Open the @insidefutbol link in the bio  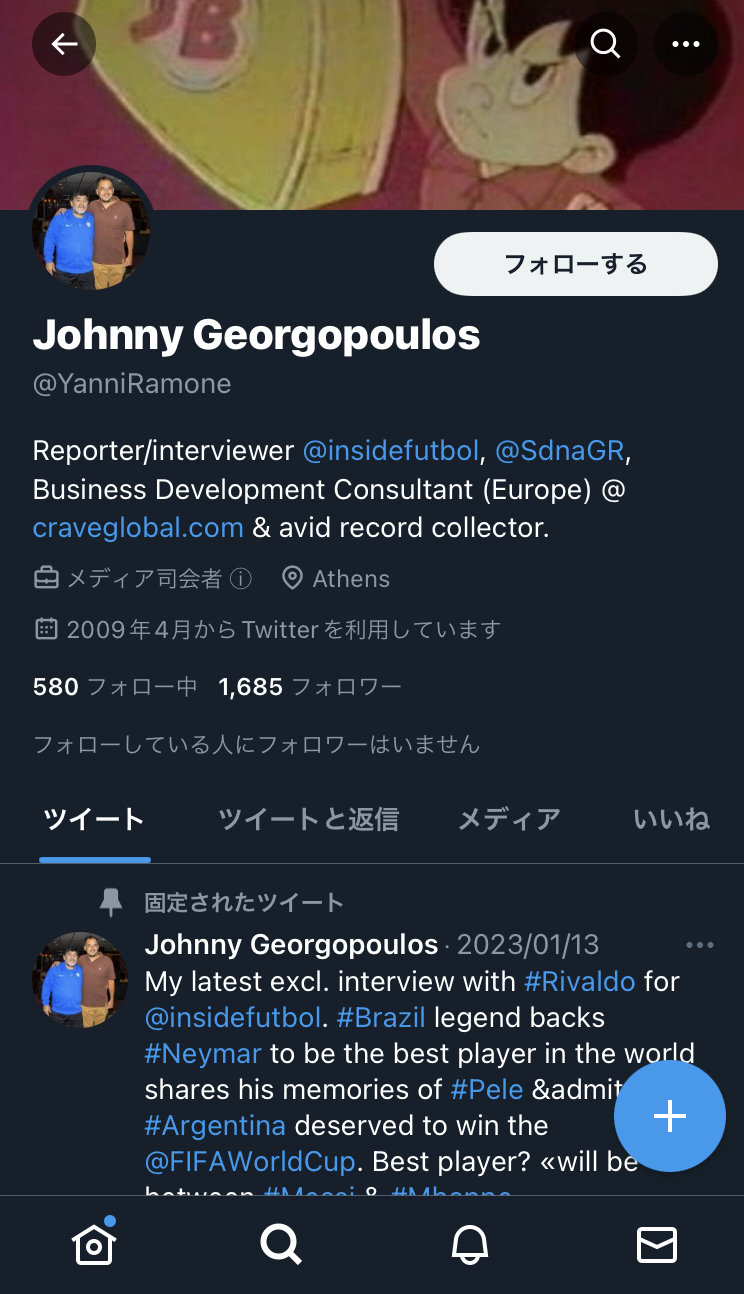391,451
